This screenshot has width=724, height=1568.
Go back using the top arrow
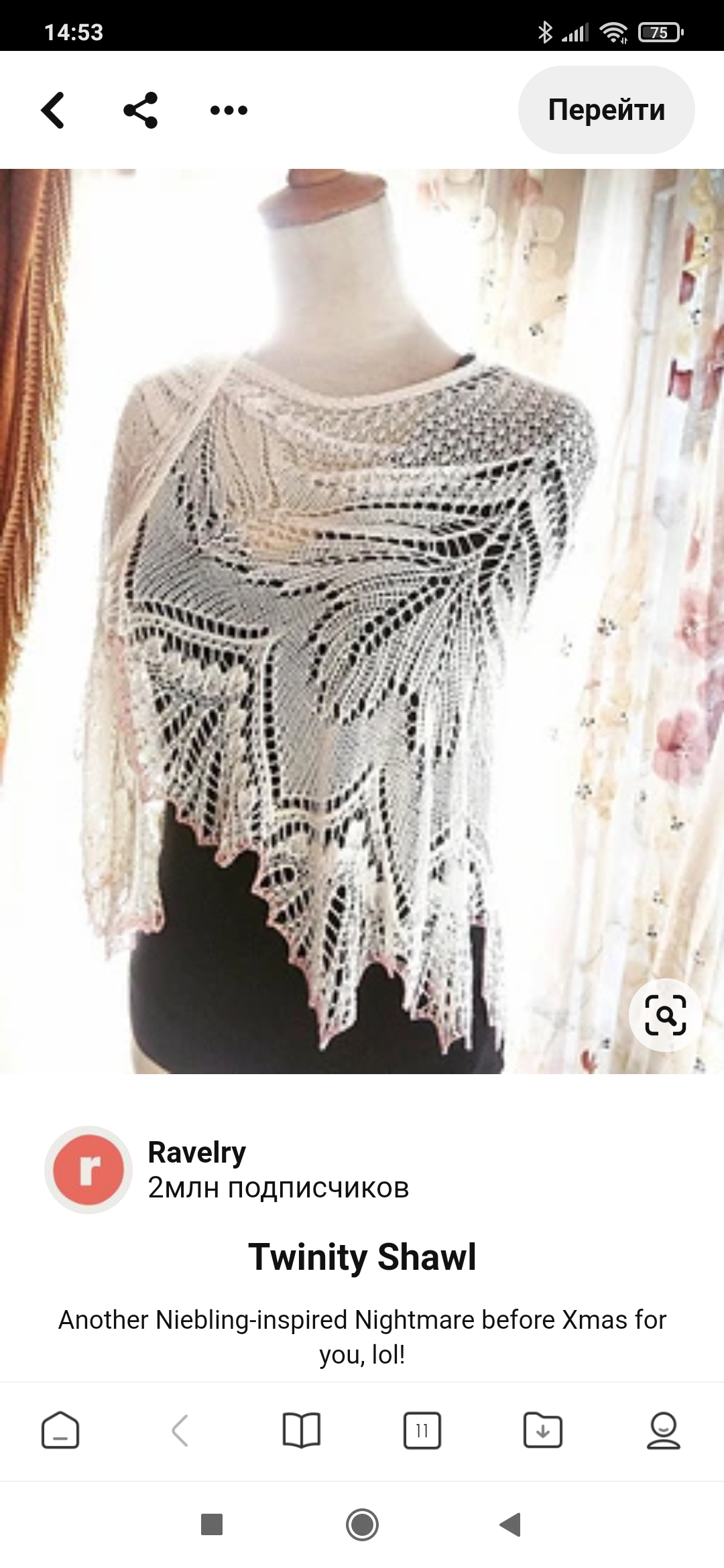click(53, 110)
